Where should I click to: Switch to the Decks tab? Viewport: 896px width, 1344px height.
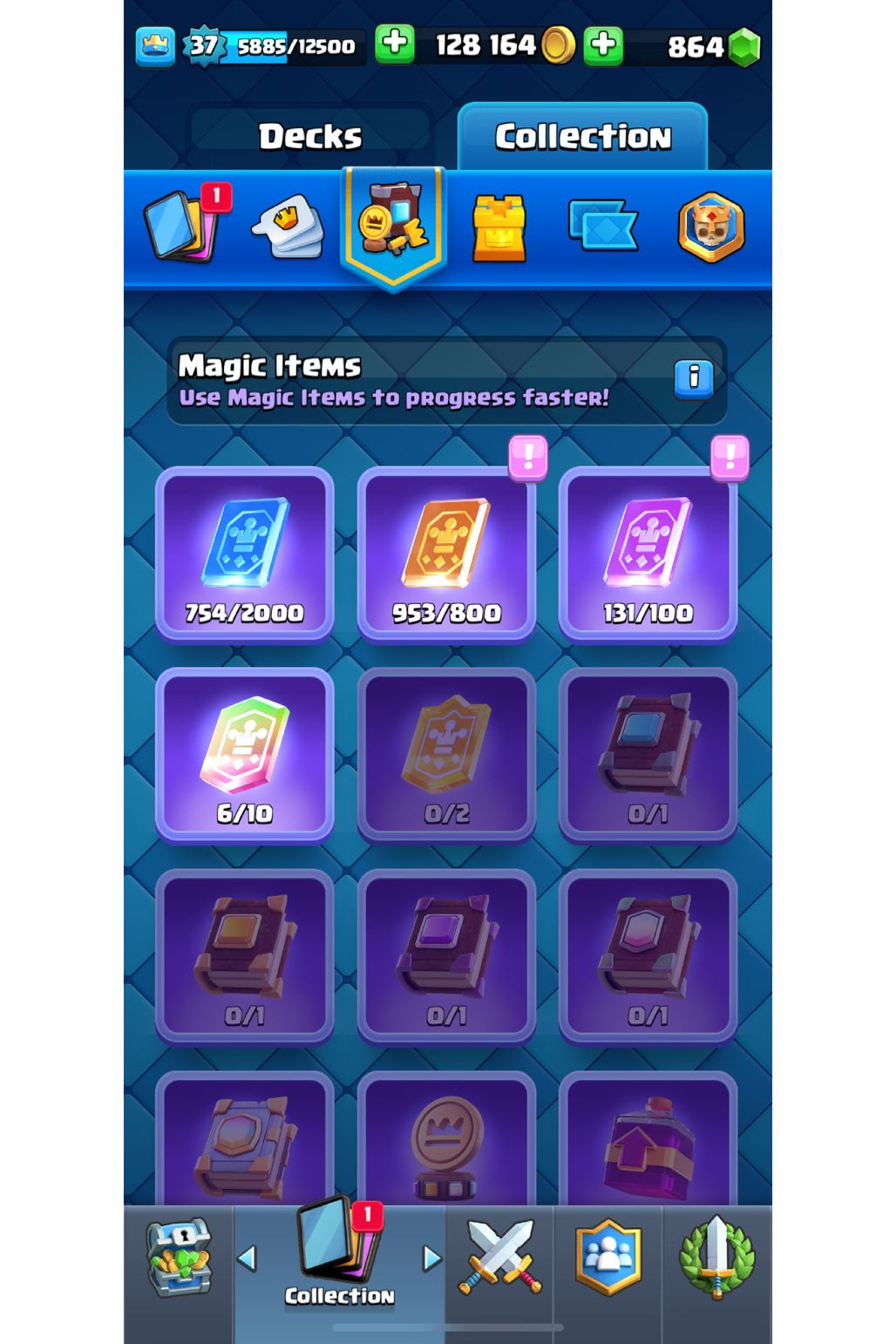309,136
